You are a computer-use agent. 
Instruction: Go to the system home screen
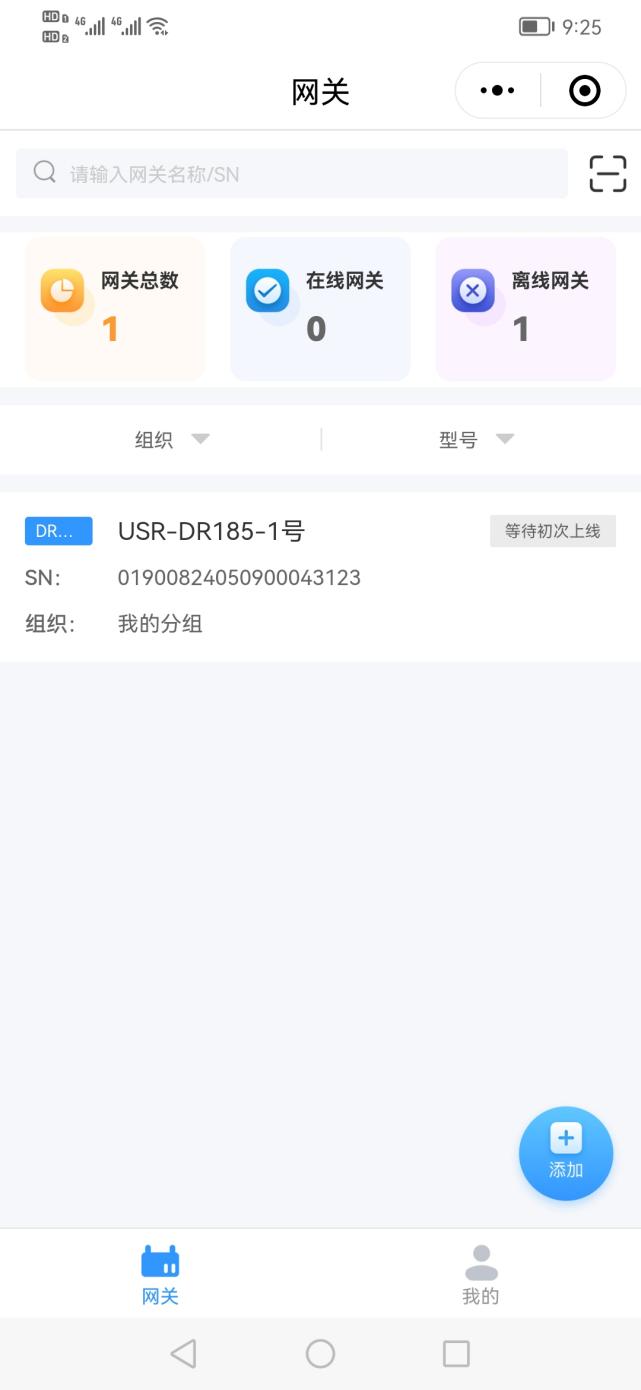tap(320, 1354)
